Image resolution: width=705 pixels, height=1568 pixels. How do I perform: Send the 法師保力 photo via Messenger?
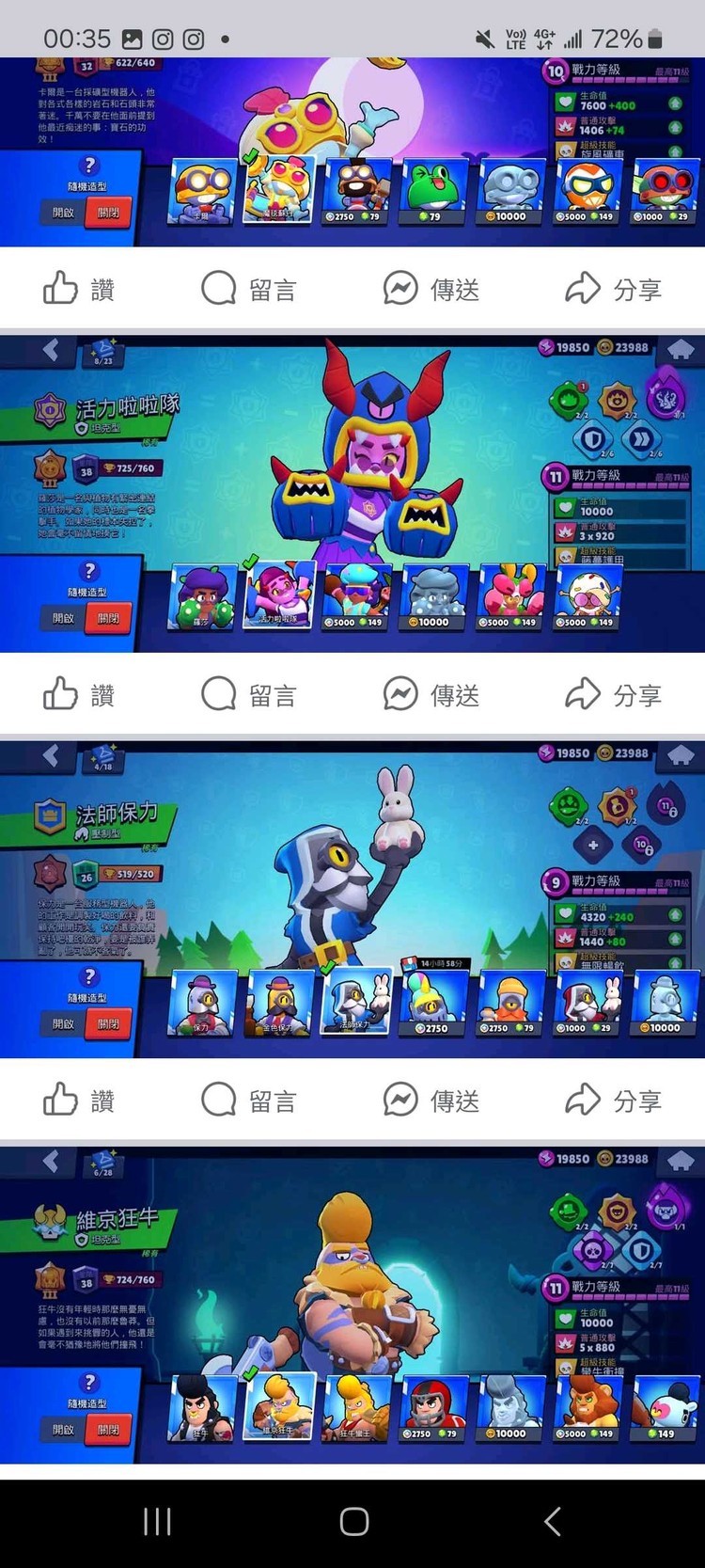431,1101
